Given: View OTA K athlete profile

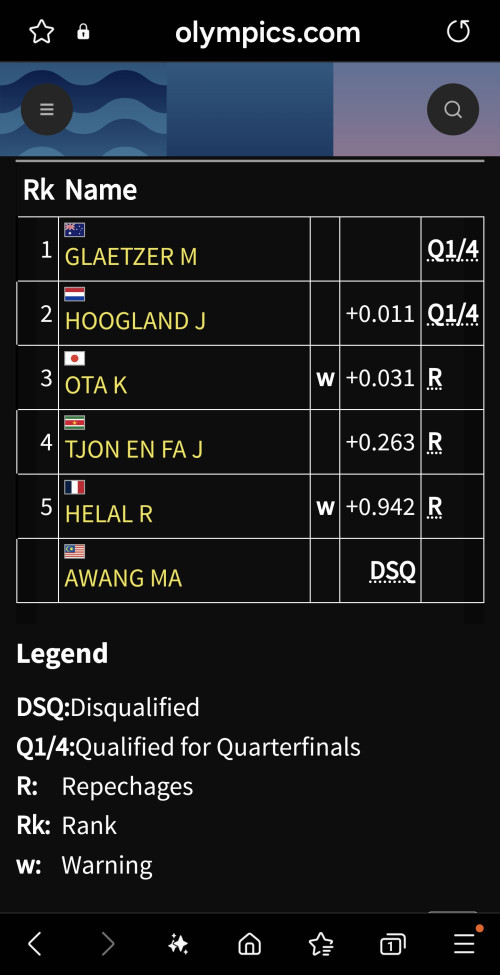Looking at the screenshot, I should point(96,385).
